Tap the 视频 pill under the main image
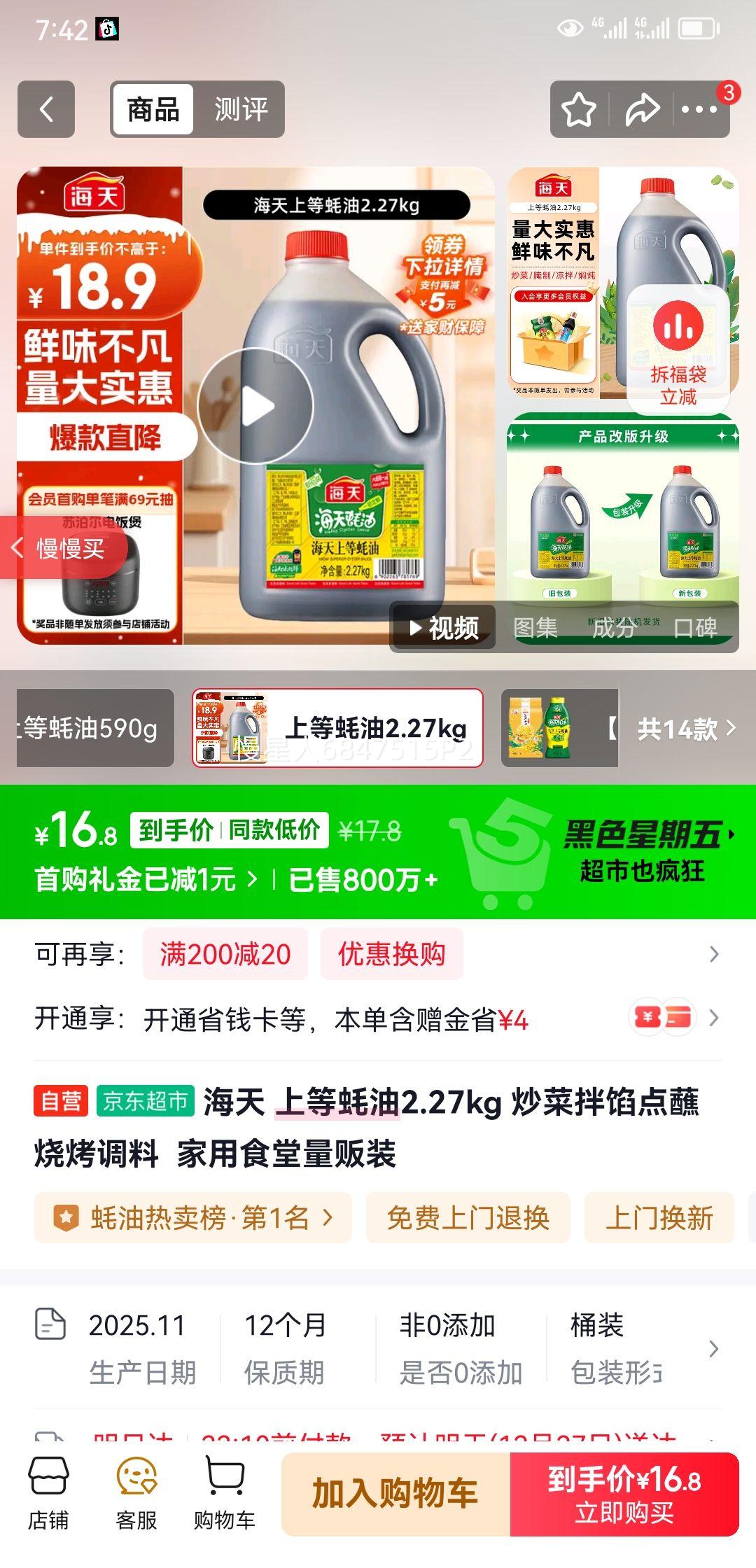This screenshot has height=1568, width=756. coord(442,629)
